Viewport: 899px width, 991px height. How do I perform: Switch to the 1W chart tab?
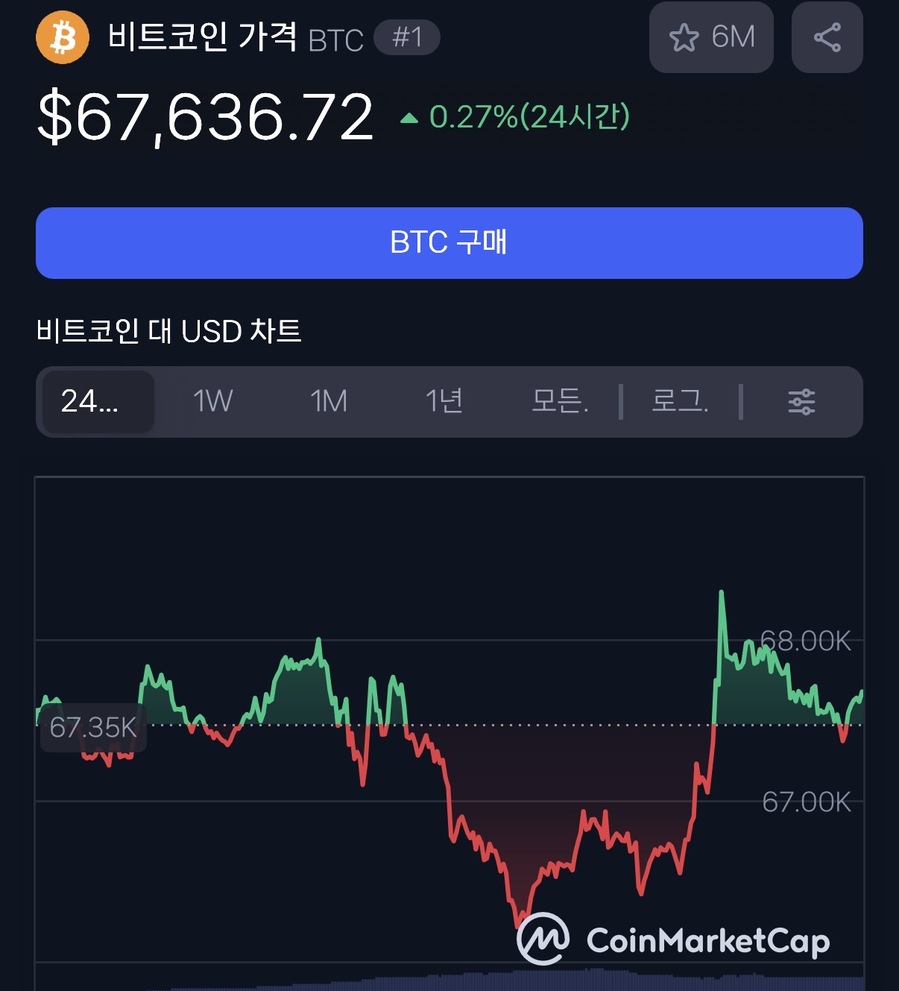point(213,401)
